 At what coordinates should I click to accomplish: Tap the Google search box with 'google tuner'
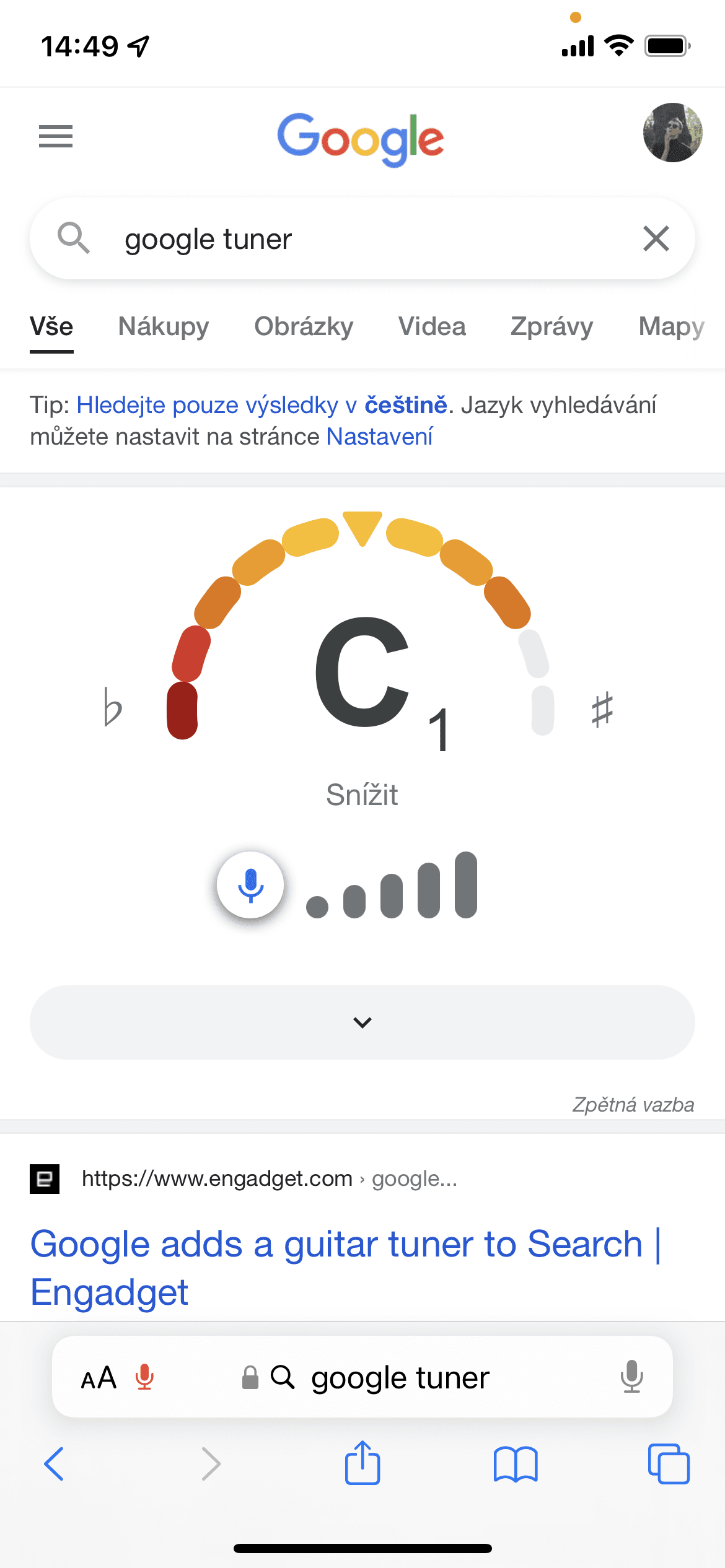click(x=359, y=239)
